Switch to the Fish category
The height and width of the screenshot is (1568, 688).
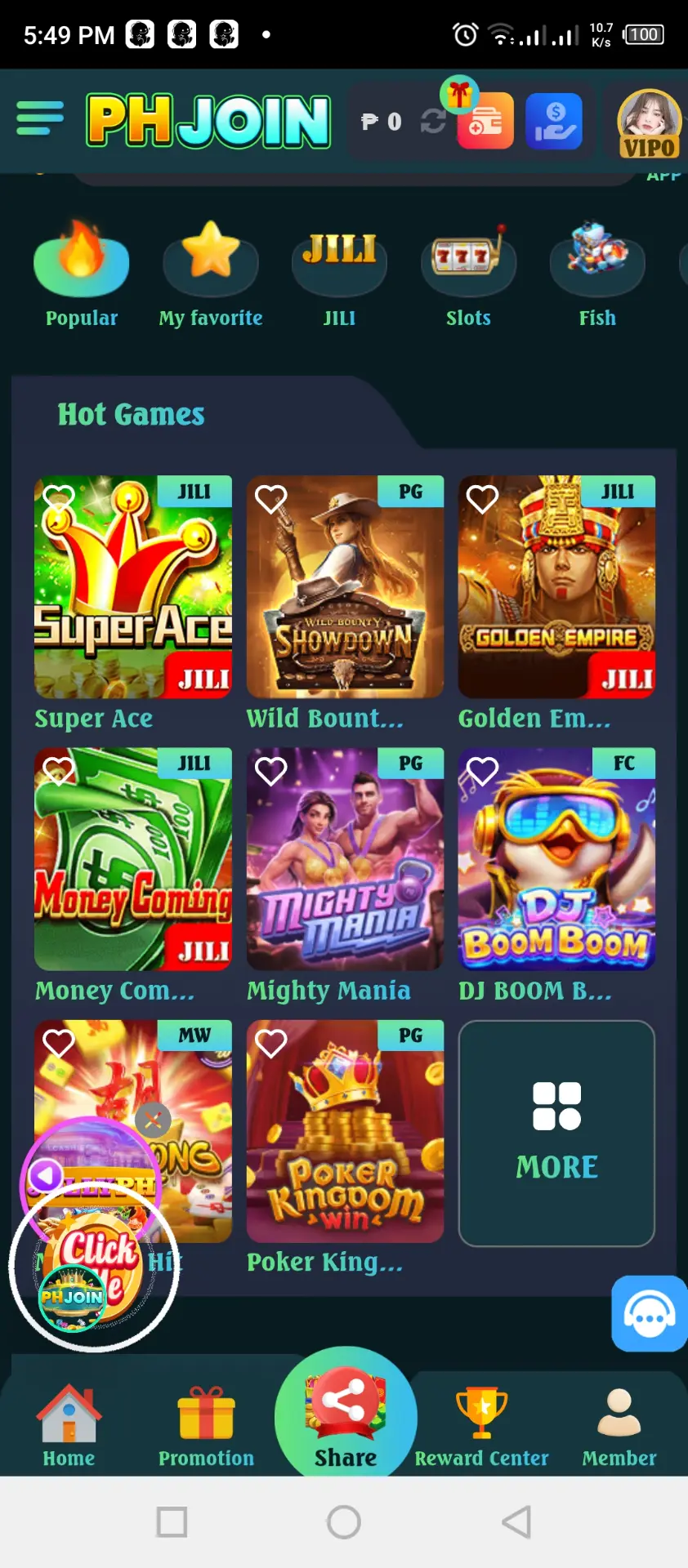pyautogui.click(x=597, y=274)
